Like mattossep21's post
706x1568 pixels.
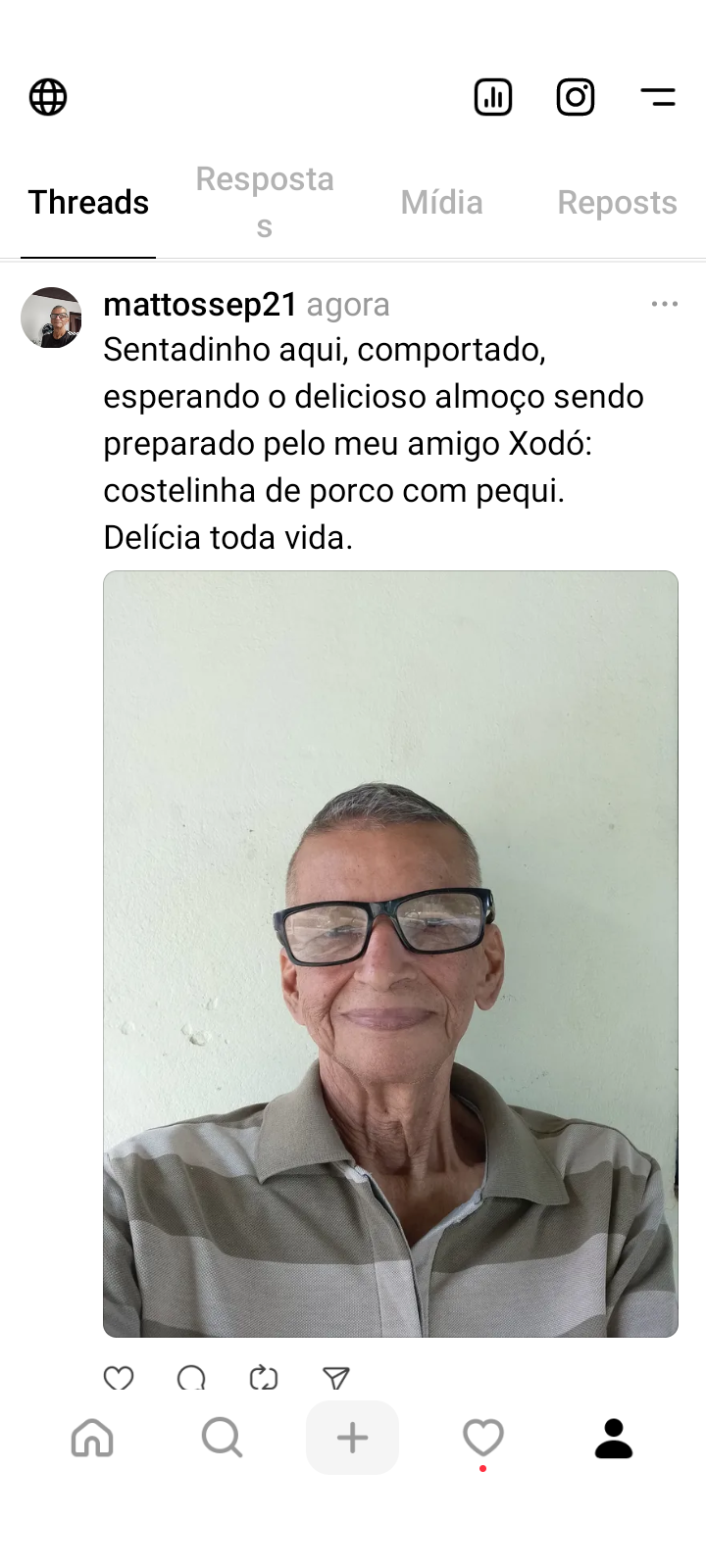pyautogui.click(x=119, y=1378)
